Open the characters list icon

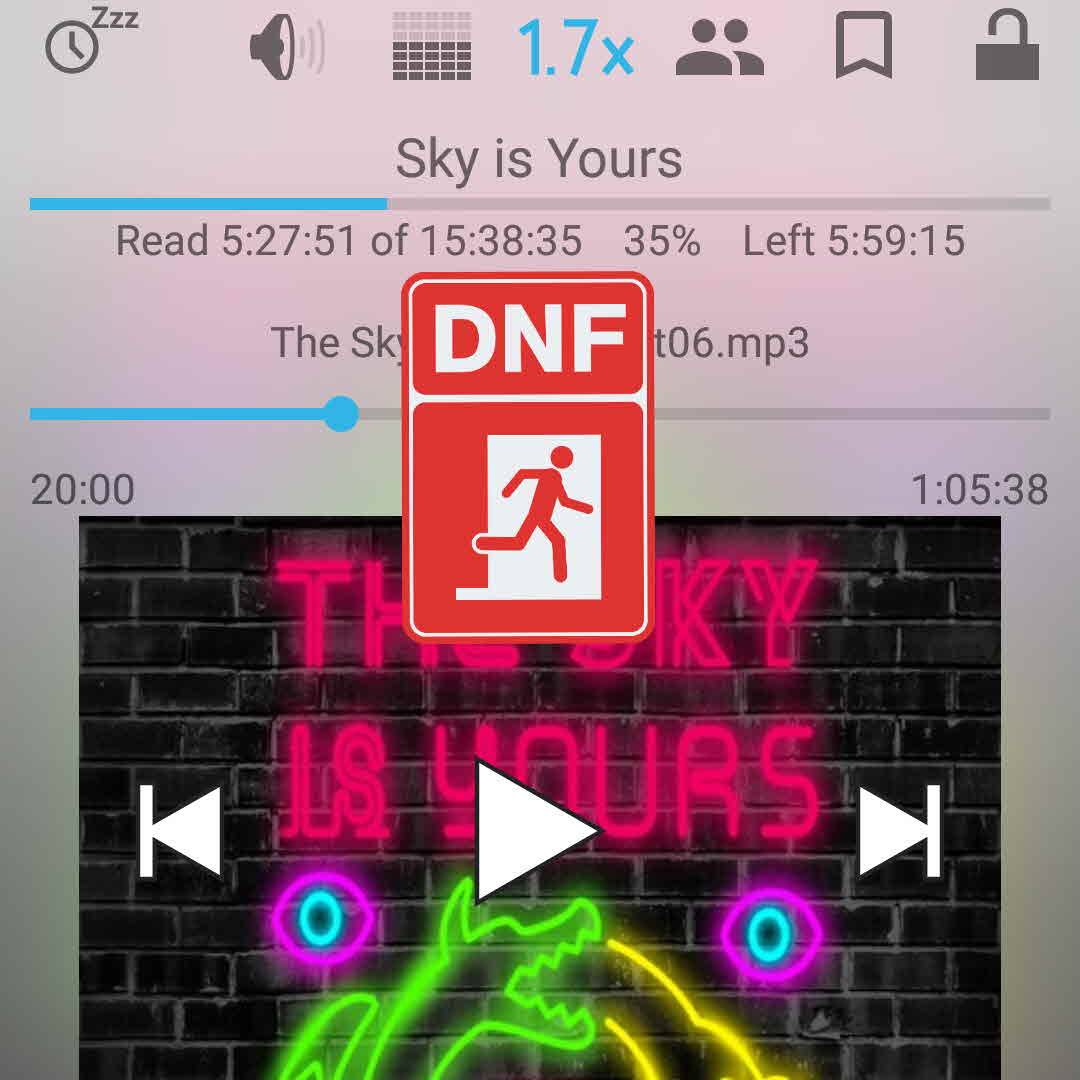719,48
